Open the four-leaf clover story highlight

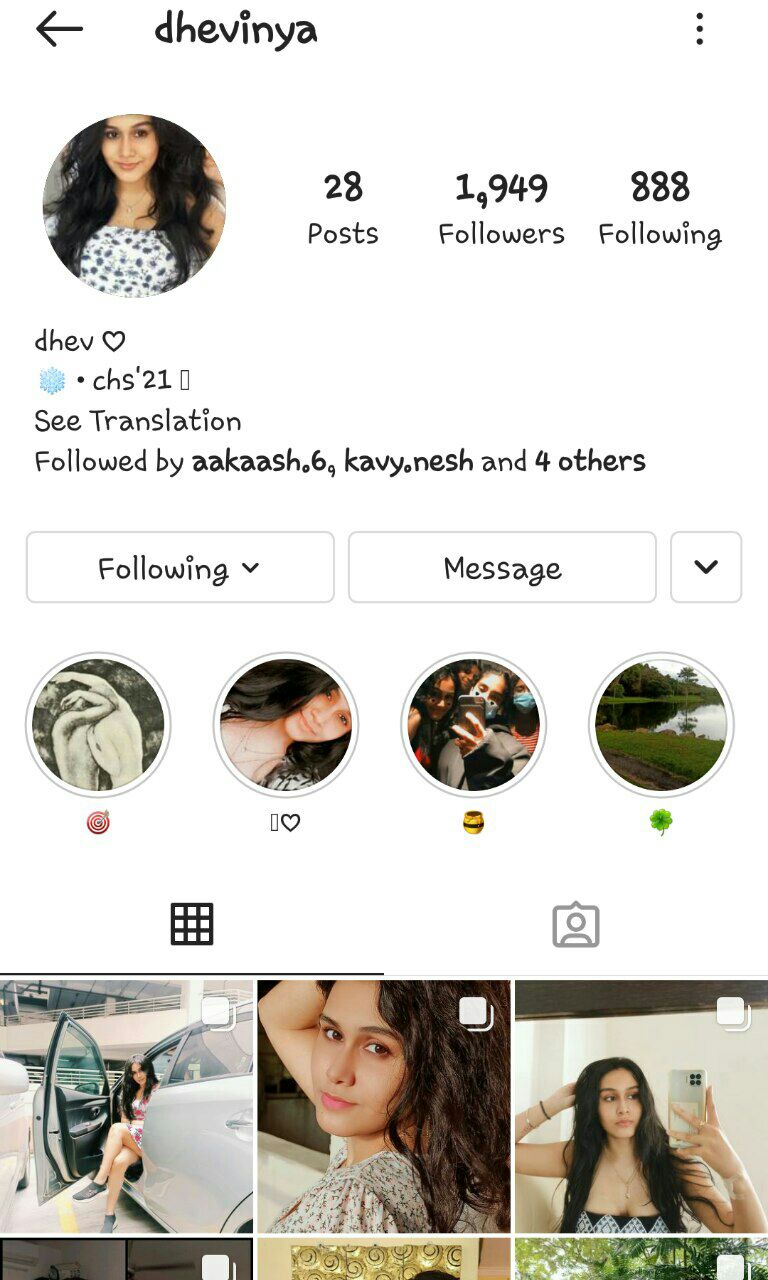(661, 724)
